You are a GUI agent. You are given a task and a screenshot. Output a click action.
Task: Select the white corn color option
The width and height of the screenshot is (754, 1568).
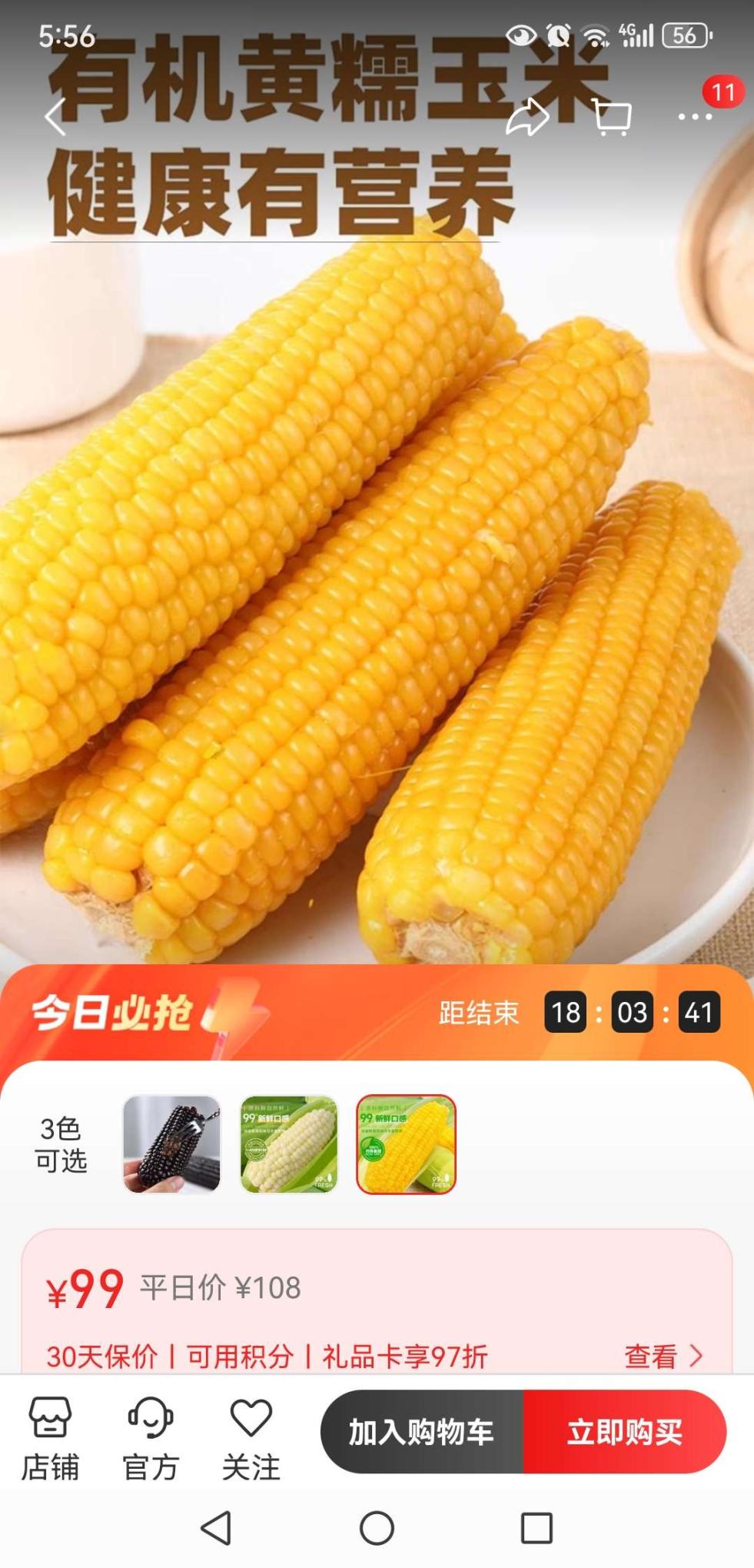tap(289, 1144)
